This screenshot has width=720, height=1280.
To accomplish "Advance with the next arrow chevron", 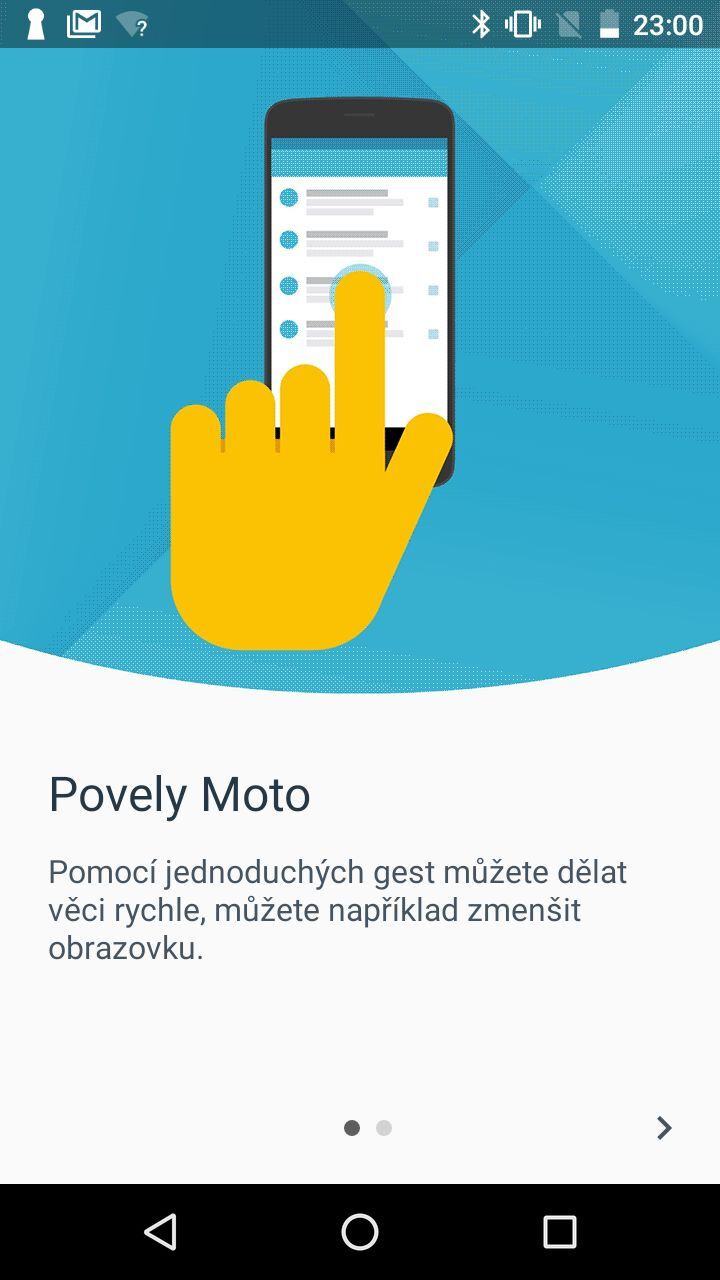I will pos(663,1127).
